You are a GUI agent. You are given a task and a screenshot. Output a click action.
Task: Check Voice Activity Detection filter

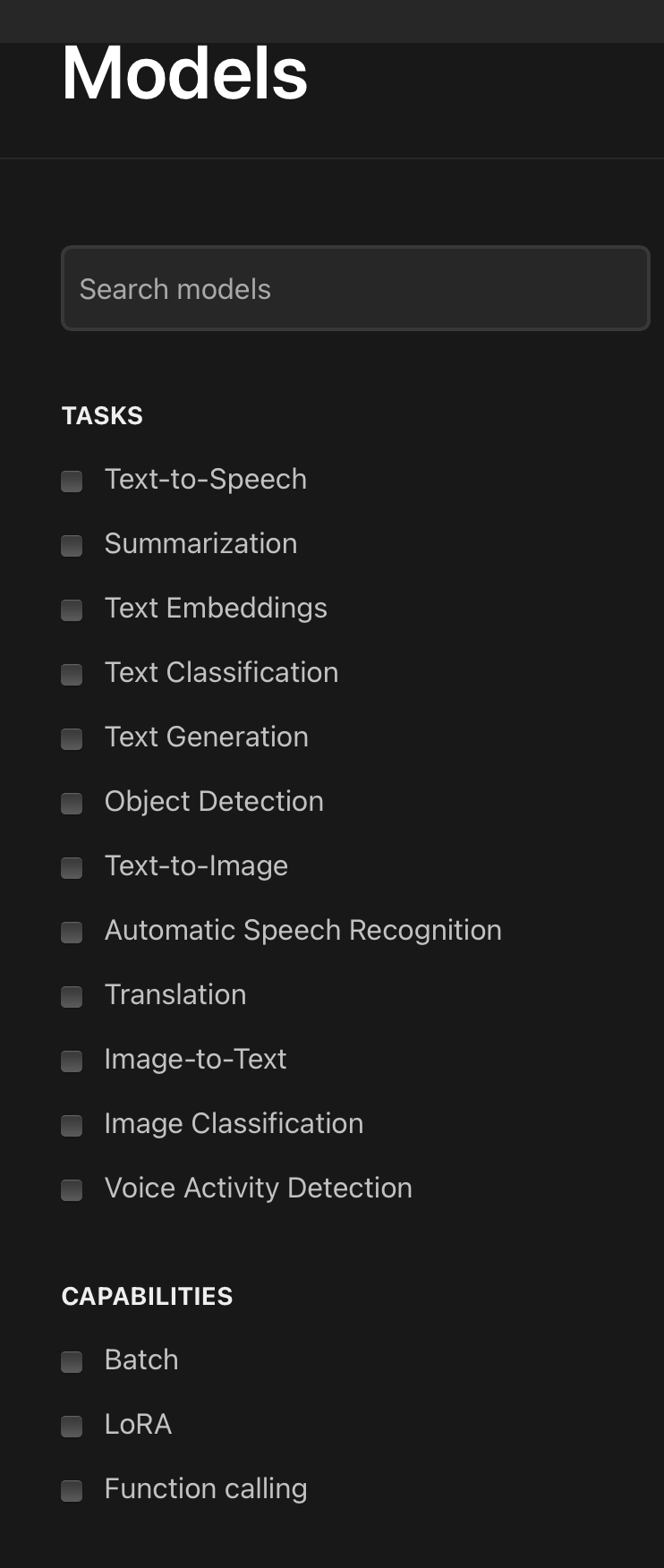click(x=72, y=1190)
